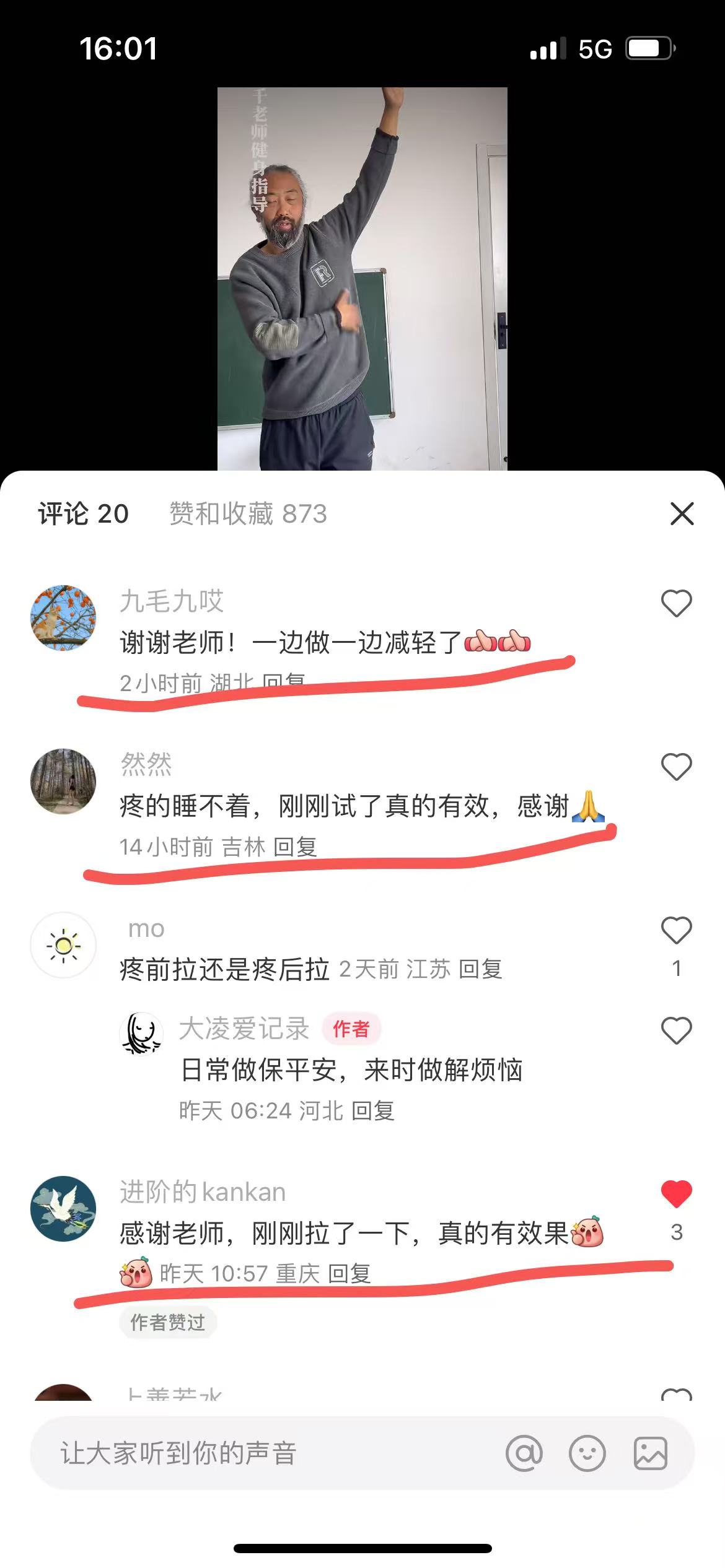
Task: Mention someone with the @ icon
Action: point(524,1453)
